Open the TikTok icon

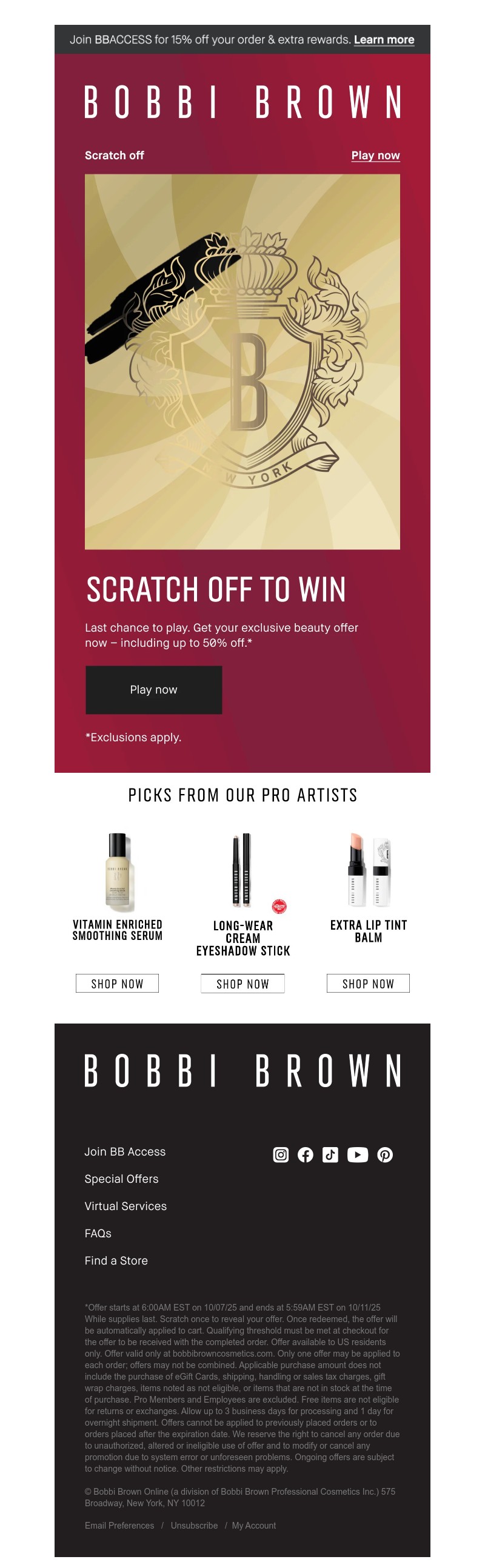pos(330,1154)
